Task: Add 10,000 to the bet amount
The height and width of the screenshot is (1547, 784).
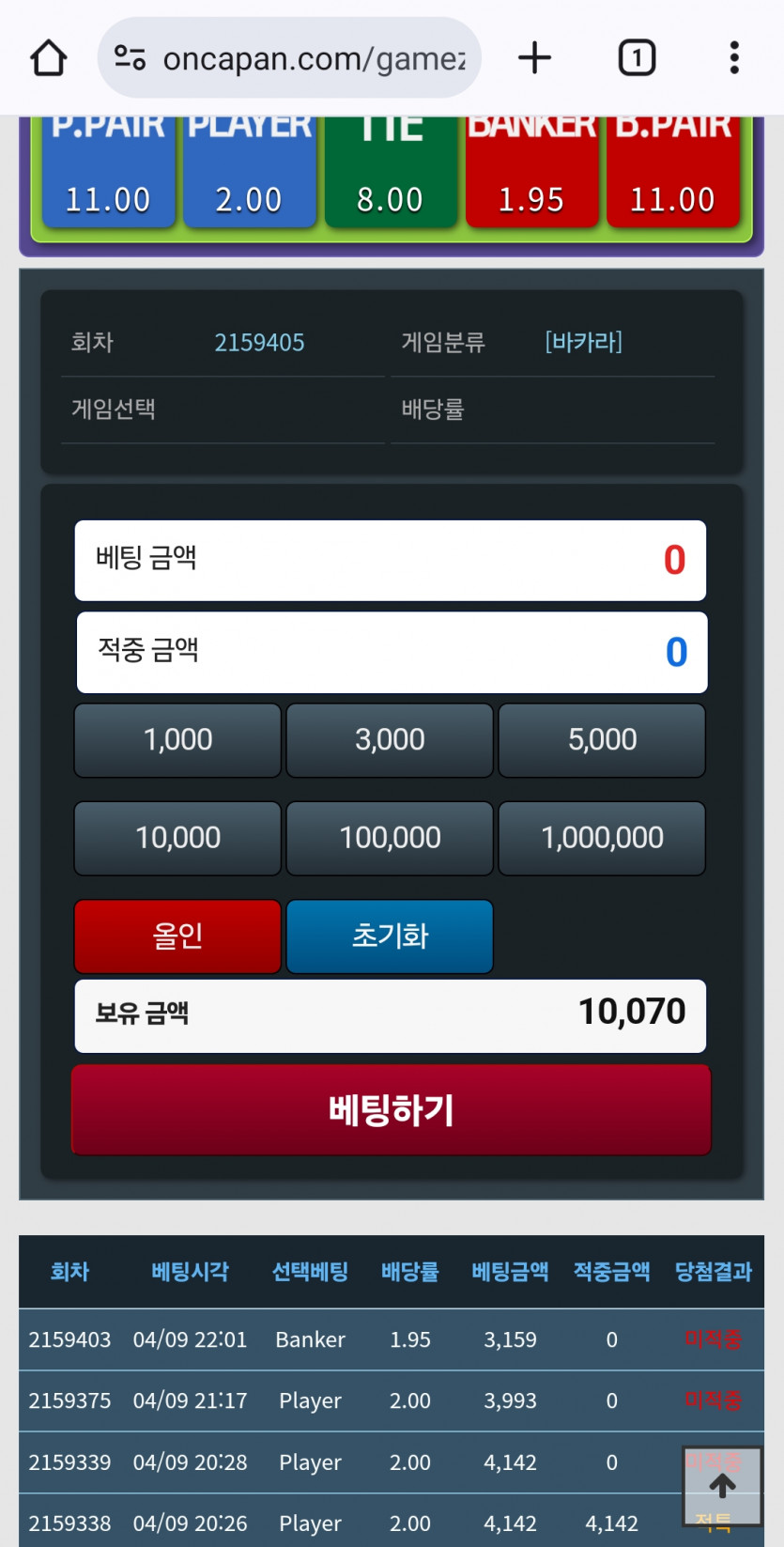Action: [177, 838]
